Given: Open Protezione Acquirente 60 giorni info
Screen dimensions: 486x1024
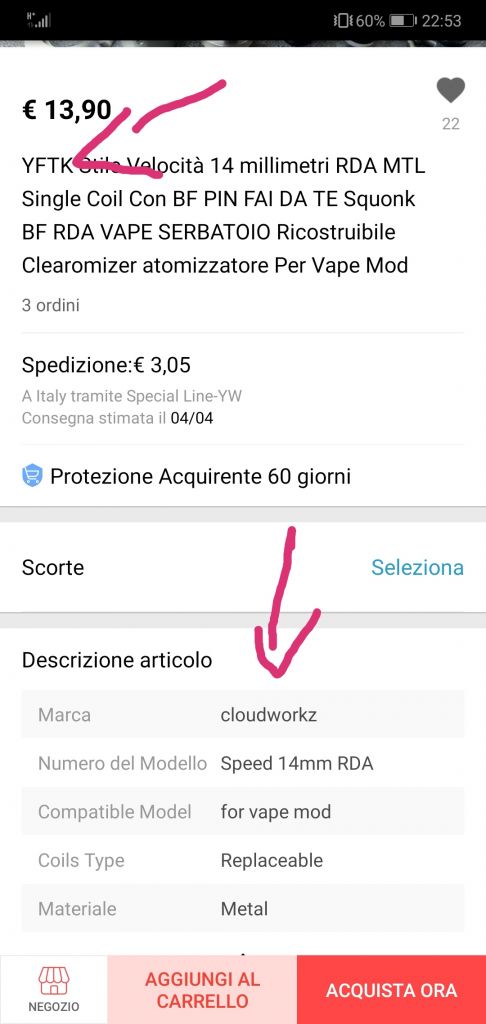Looking at the screenshot, I should pos(242,476).
